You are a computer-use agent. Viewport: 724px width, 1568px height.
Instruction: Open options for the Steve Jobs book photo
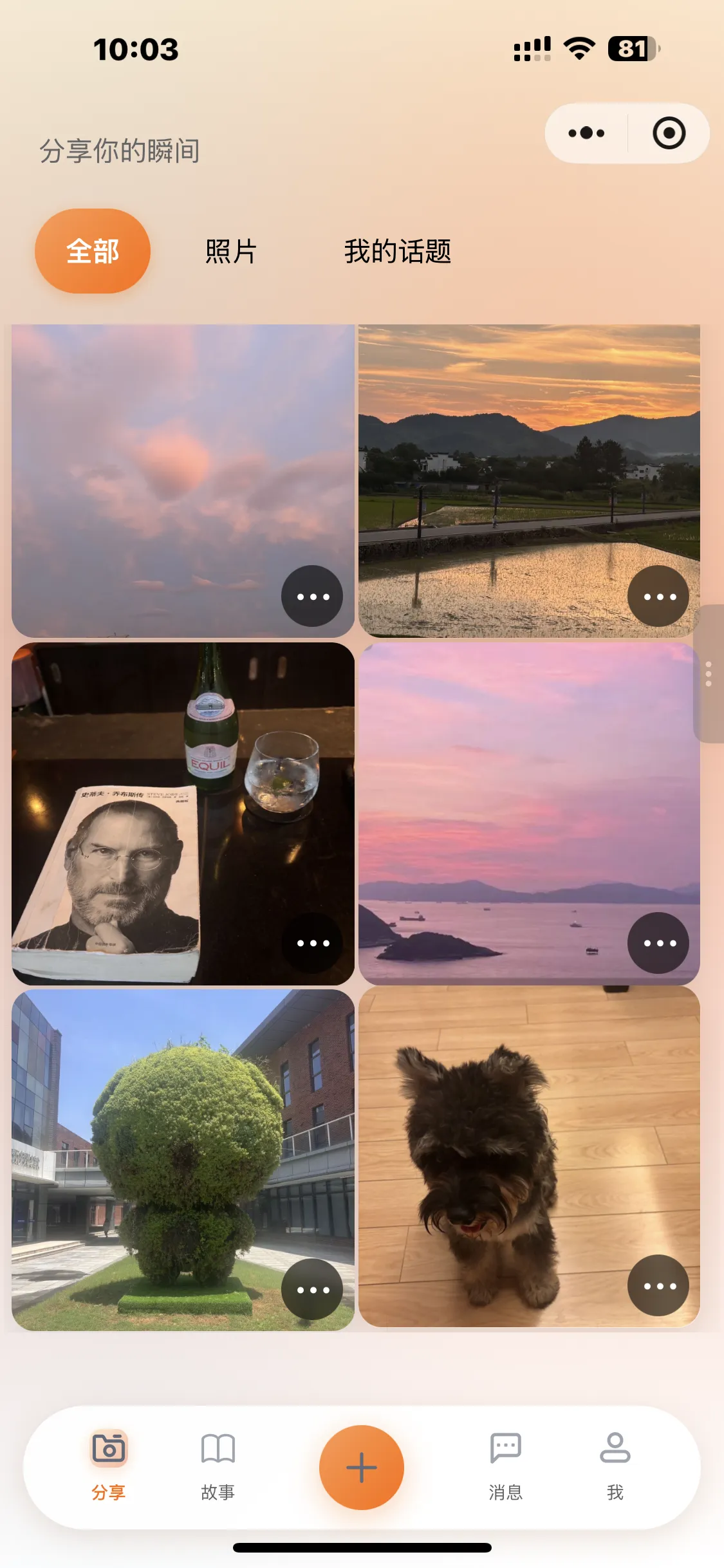(312, 943)
